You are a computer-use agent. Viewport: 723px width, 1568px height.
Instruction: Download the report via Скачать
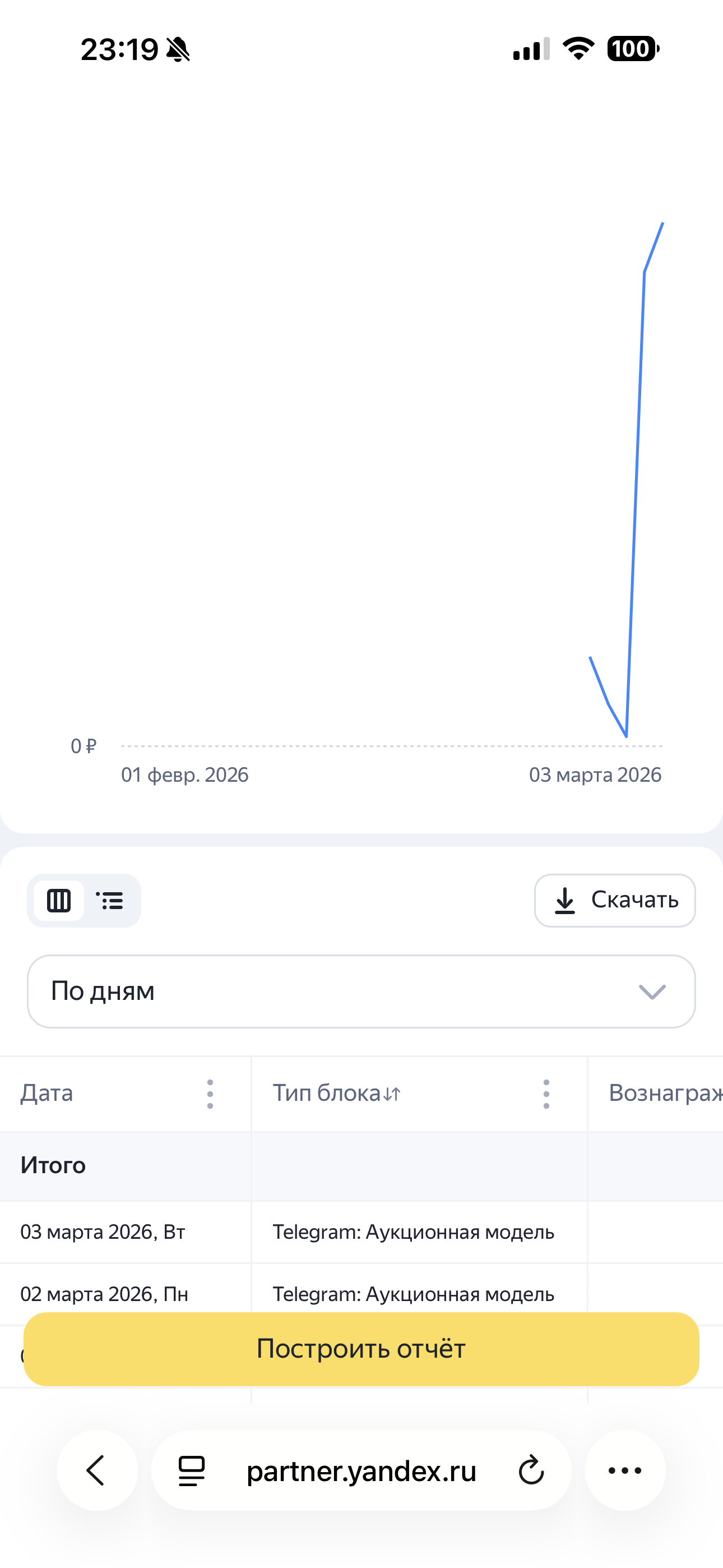pos(615,900)
